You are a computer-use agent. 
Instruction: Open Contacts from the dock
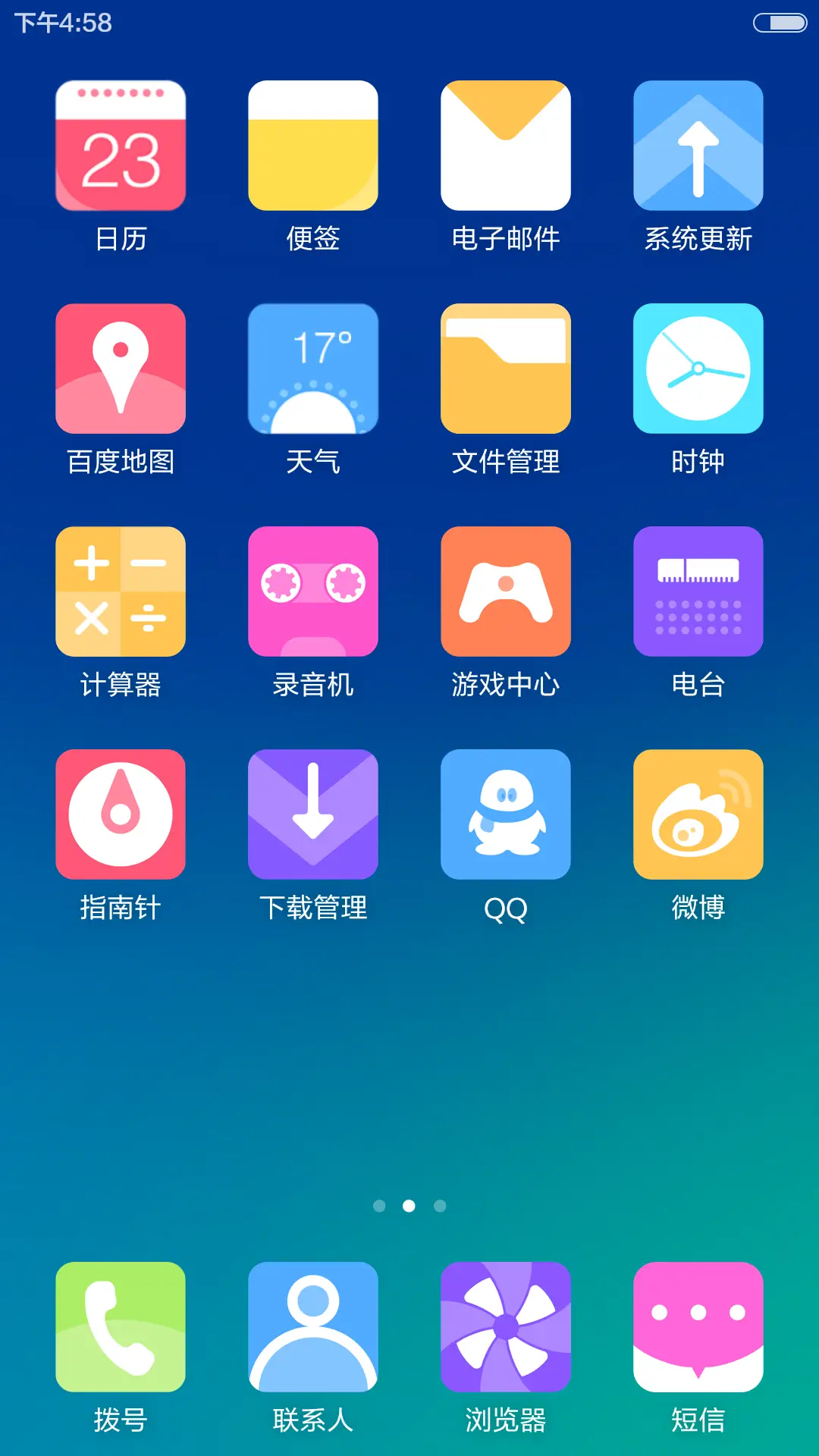point(312,1327)
